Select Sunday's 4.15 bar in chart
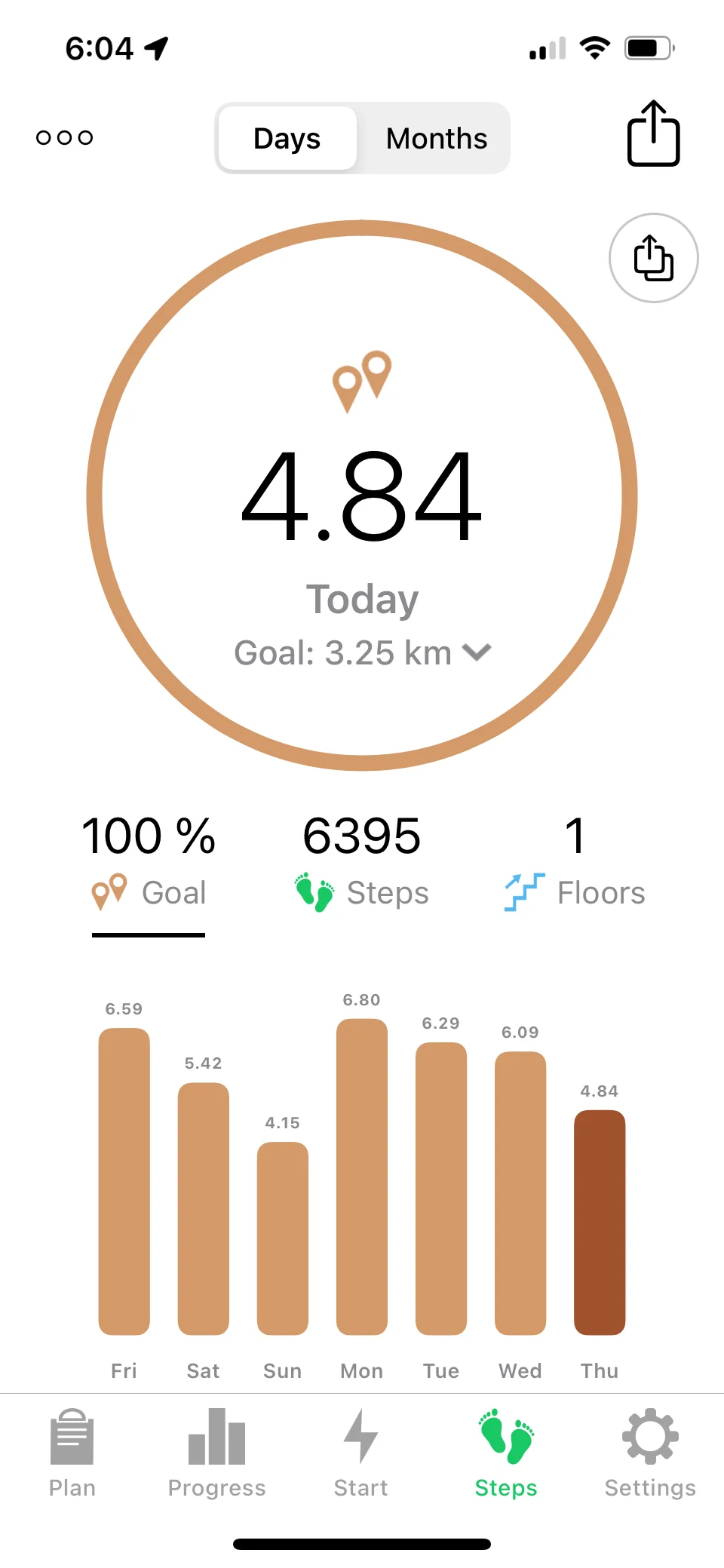 283,1237
